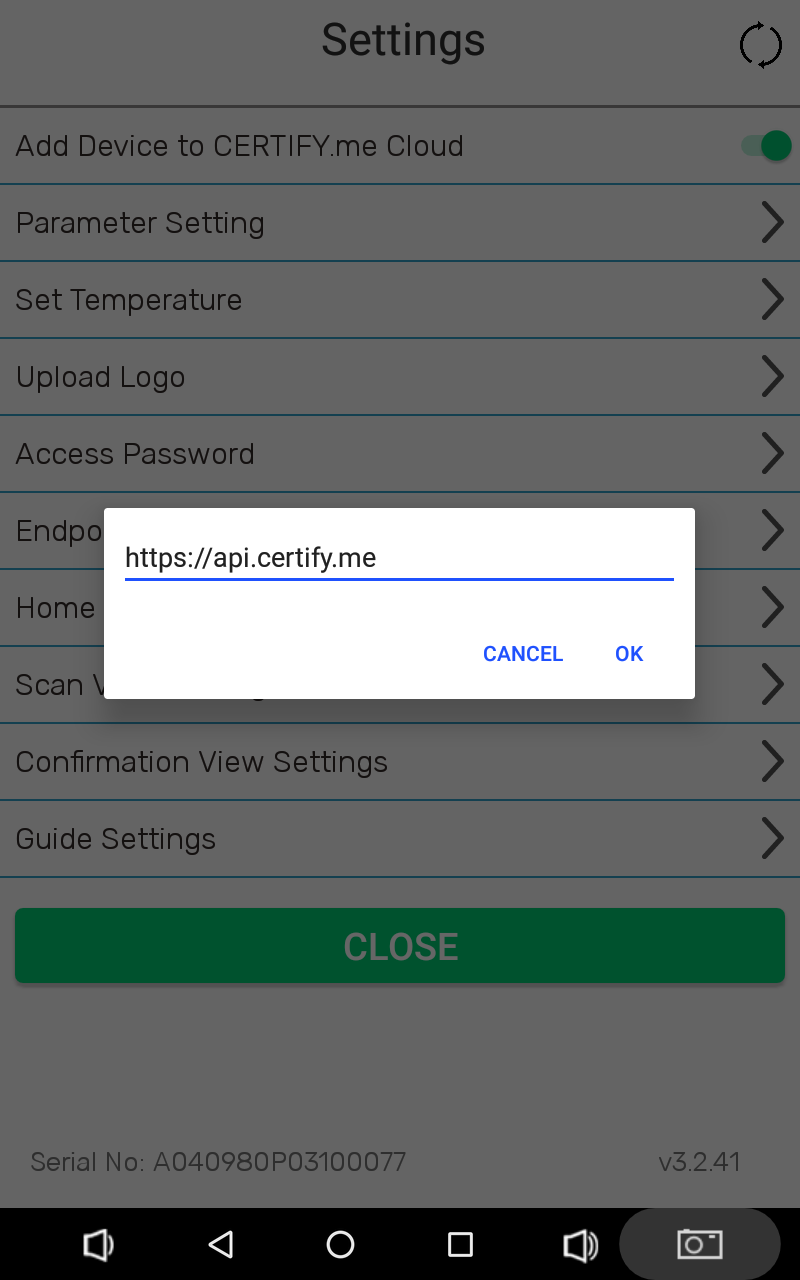Go back using the system back button
This screenshot has width=800, height=1280.
(x=220, y=1244)
